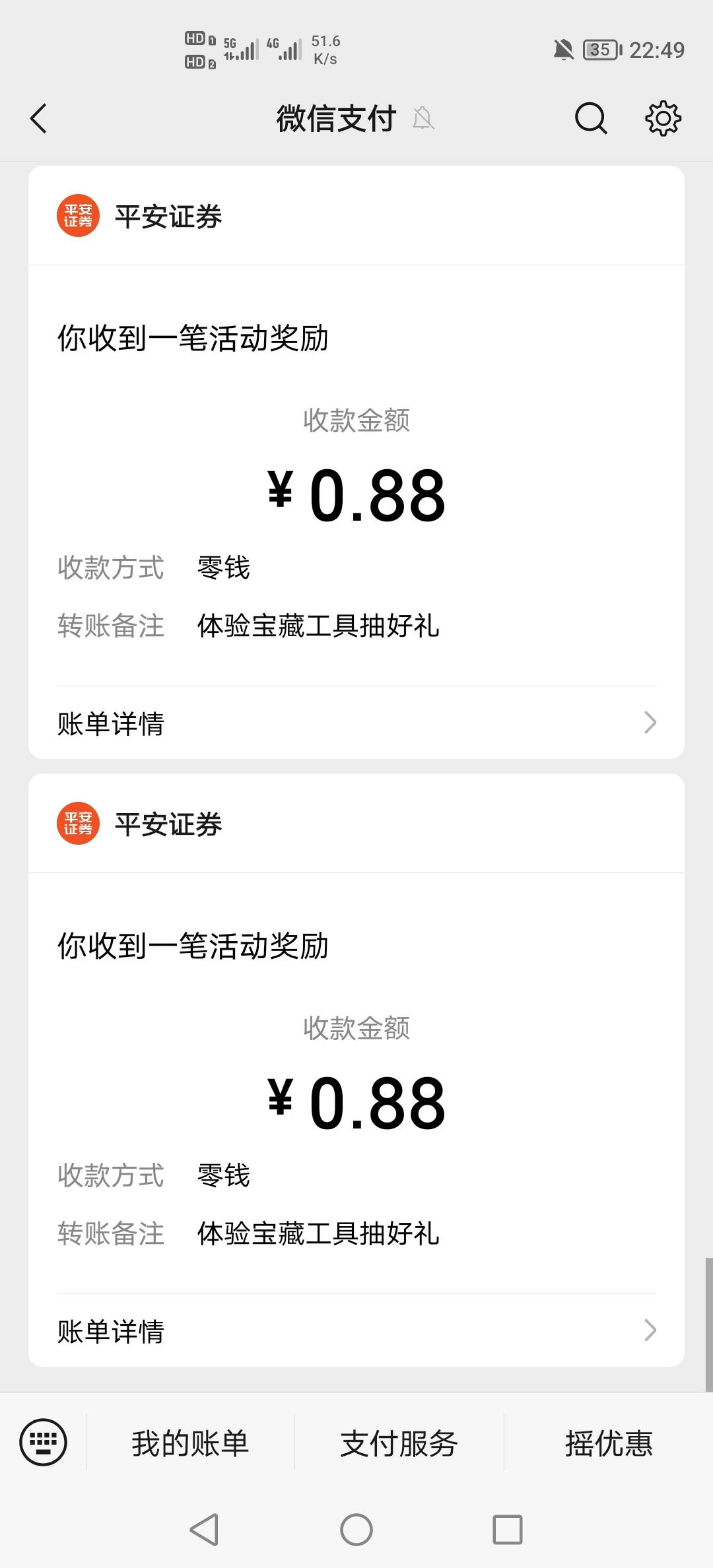Image resolution: width=713 pixels, height=1568 pixels.
Task: Open the search magnifier icon
Action: 590,119
